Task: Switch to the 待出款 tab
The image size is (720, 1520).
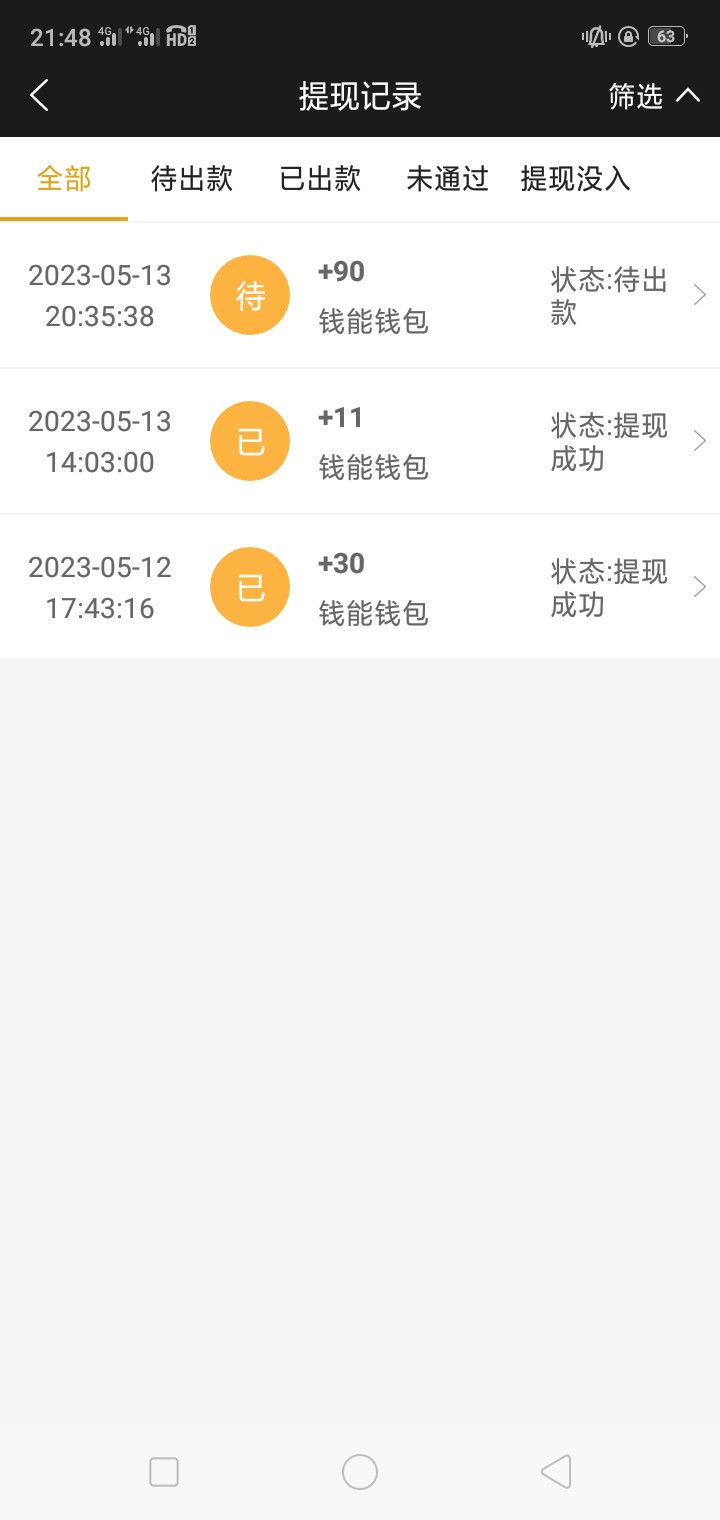Action: click(191, 180)
